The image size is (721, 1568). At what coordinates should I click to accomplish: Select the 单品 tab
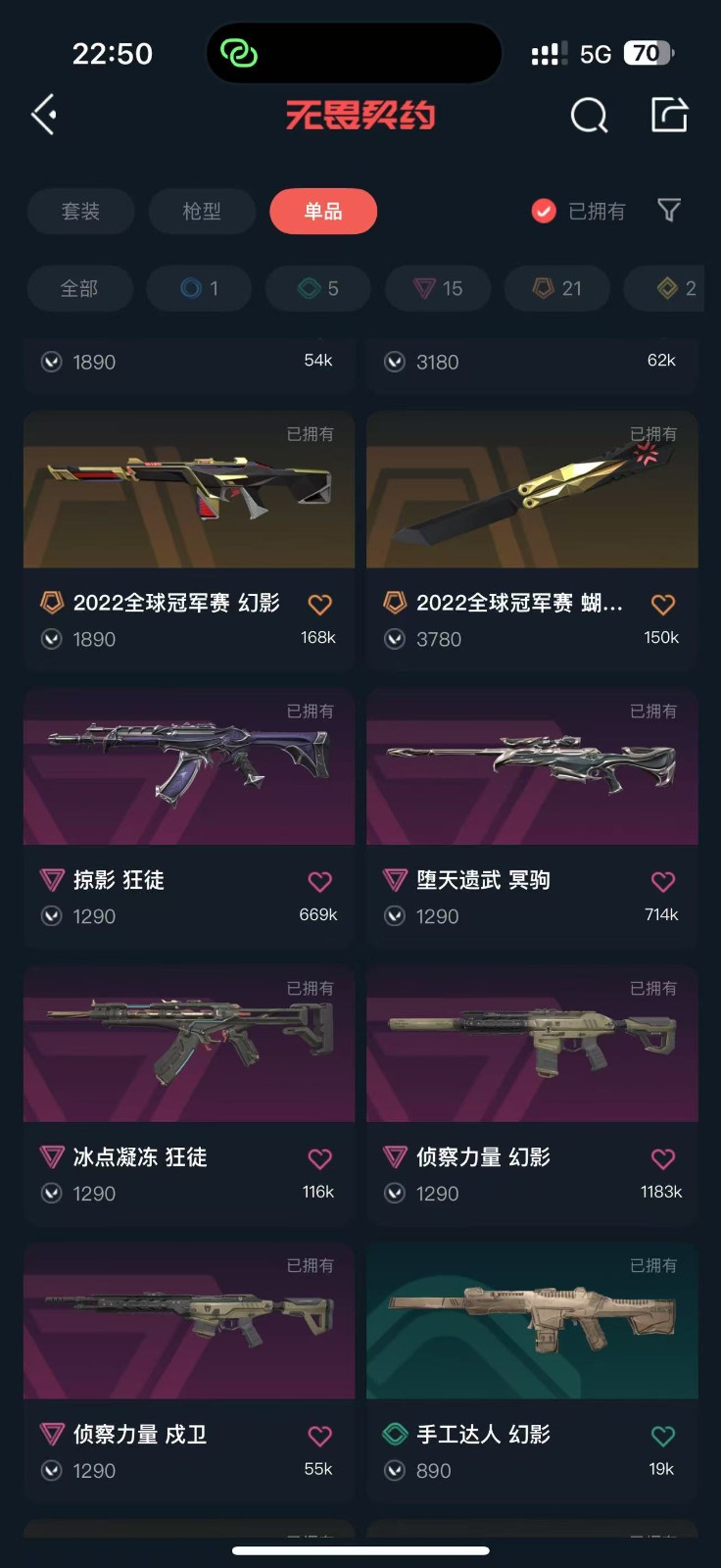coord(323,211)
